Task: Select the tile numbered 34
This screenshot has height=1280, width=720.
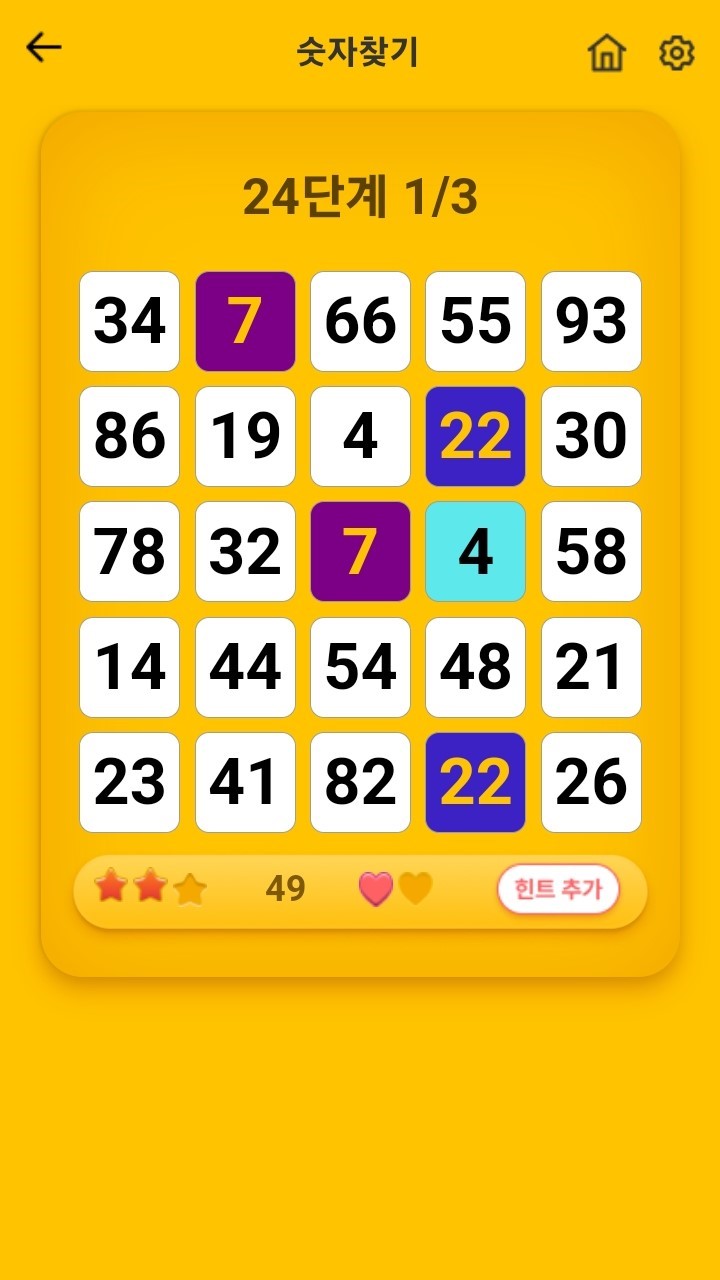Action: coord(130,321)
